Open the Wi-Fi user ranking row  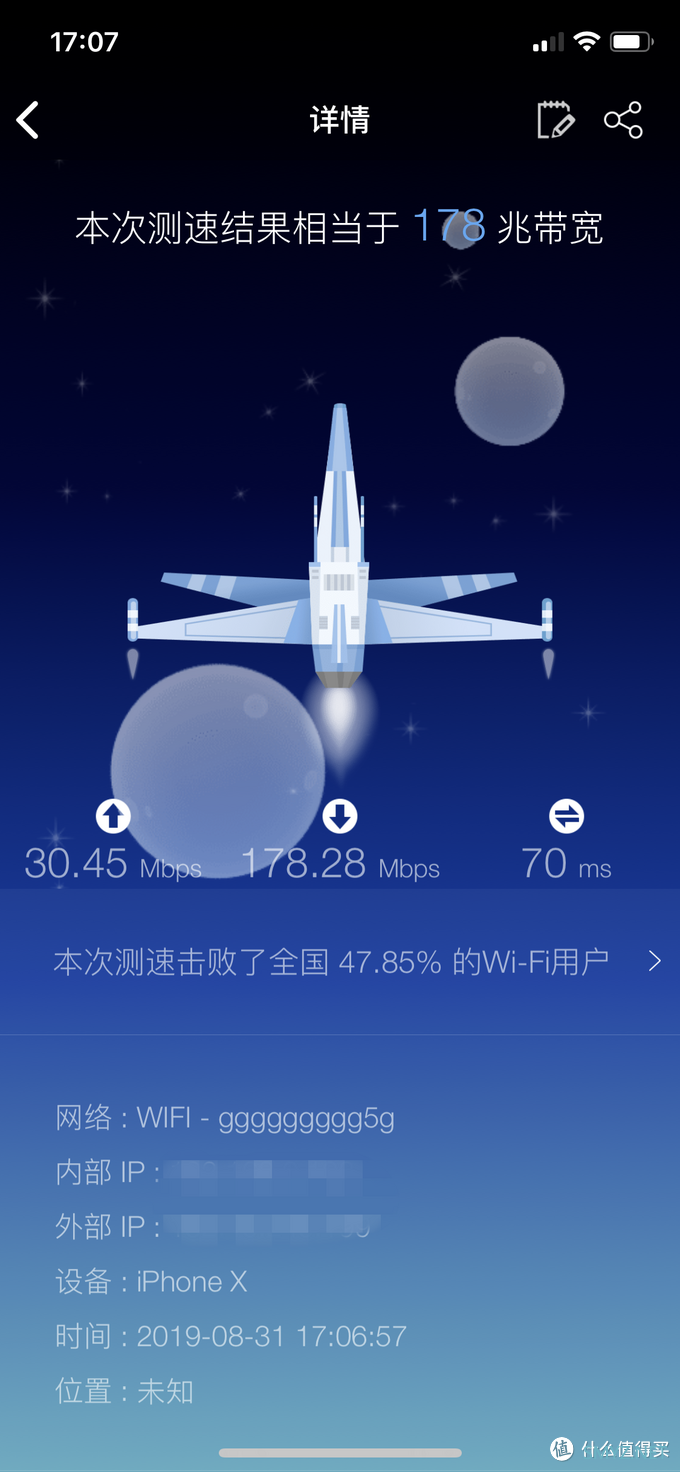[340, 962]
